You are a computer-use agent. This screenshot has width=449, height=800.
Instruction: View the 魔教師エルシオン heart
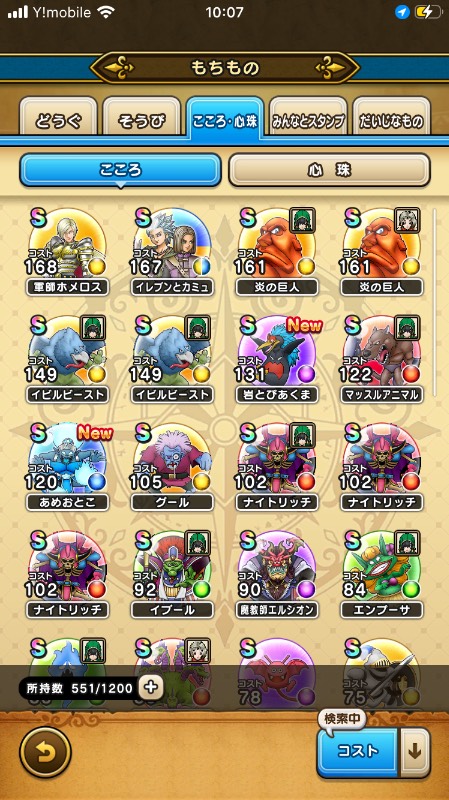click(x=277, y=574)
